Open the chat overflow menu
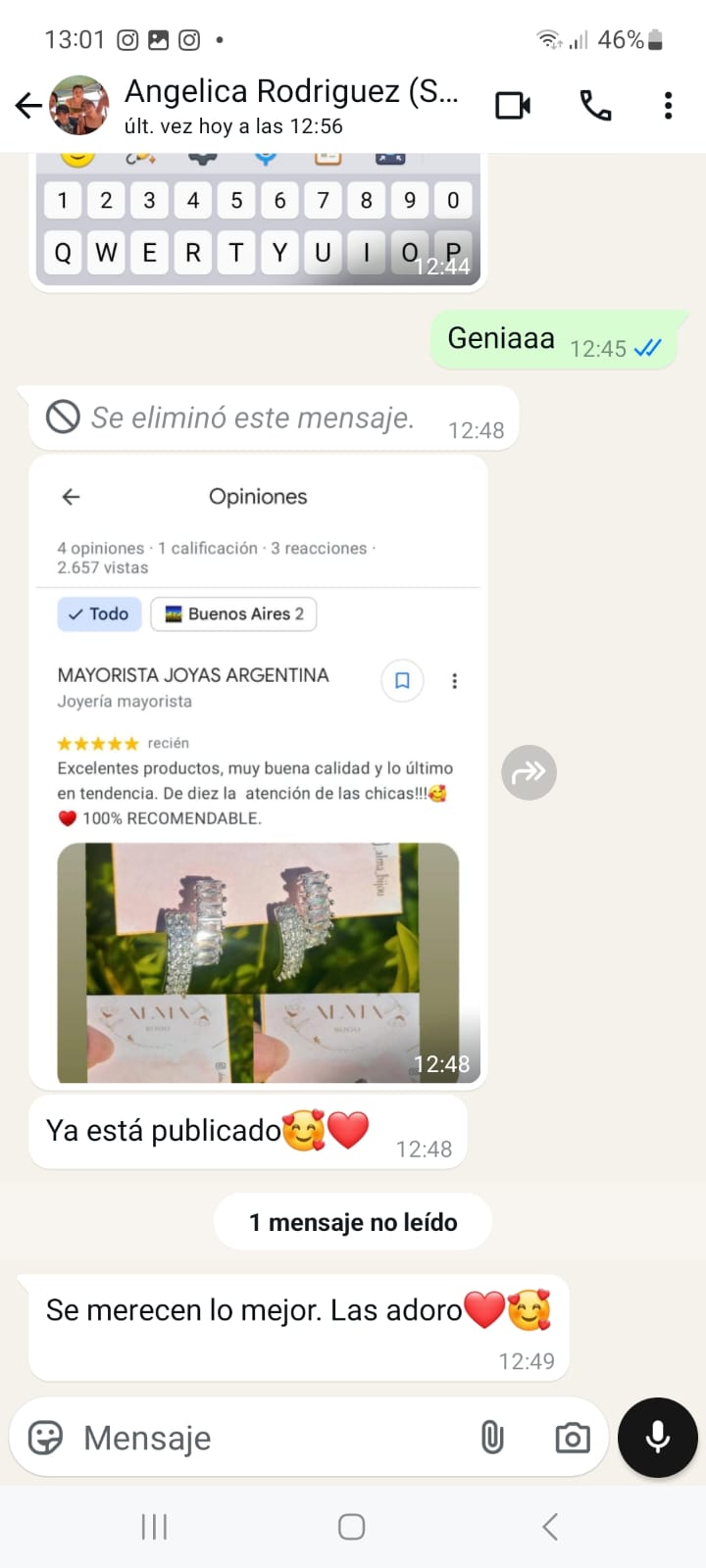This screenshot has height=1568, width=706. pos(668,105)
